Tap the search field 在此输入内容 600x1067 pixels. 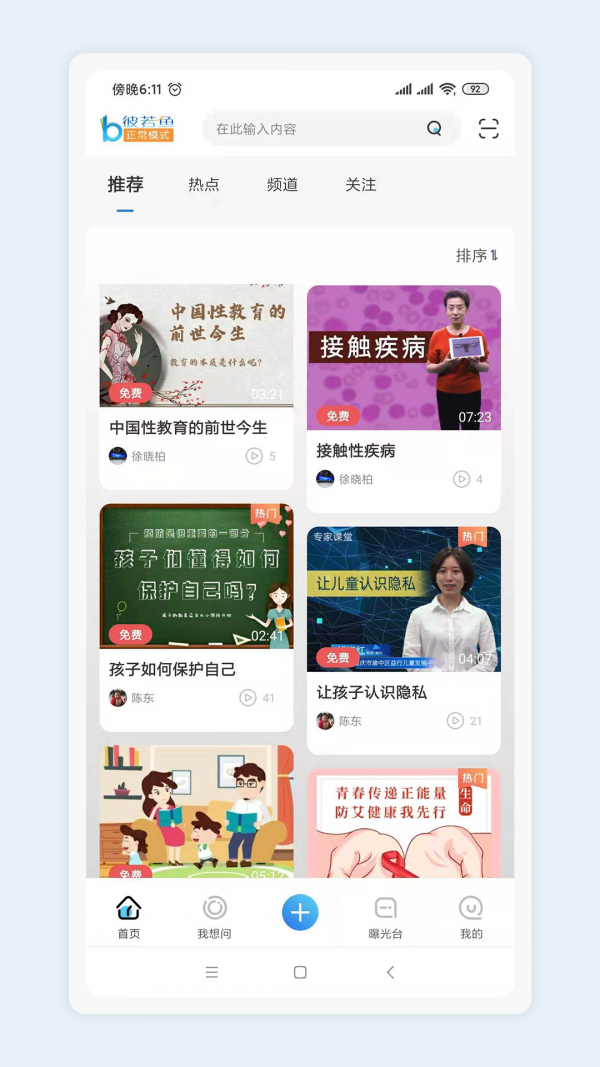coord(310,129)
